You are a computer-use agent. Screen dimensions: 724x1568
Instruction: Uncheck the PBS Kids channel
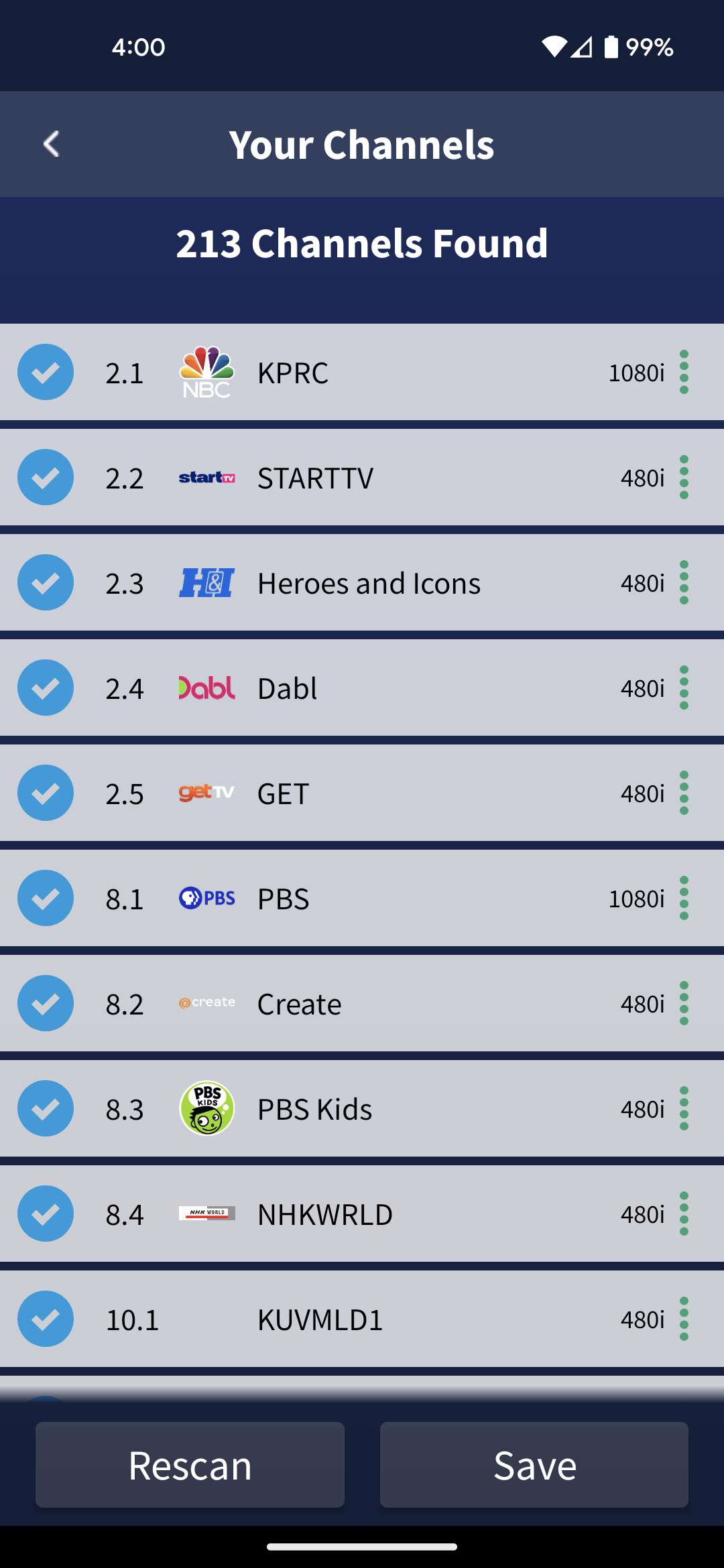pyautogui.click(x=46, y=1108)
